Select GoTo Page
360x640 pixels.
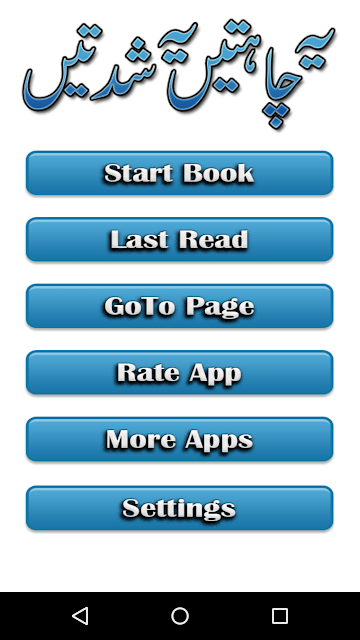[180, 306]
